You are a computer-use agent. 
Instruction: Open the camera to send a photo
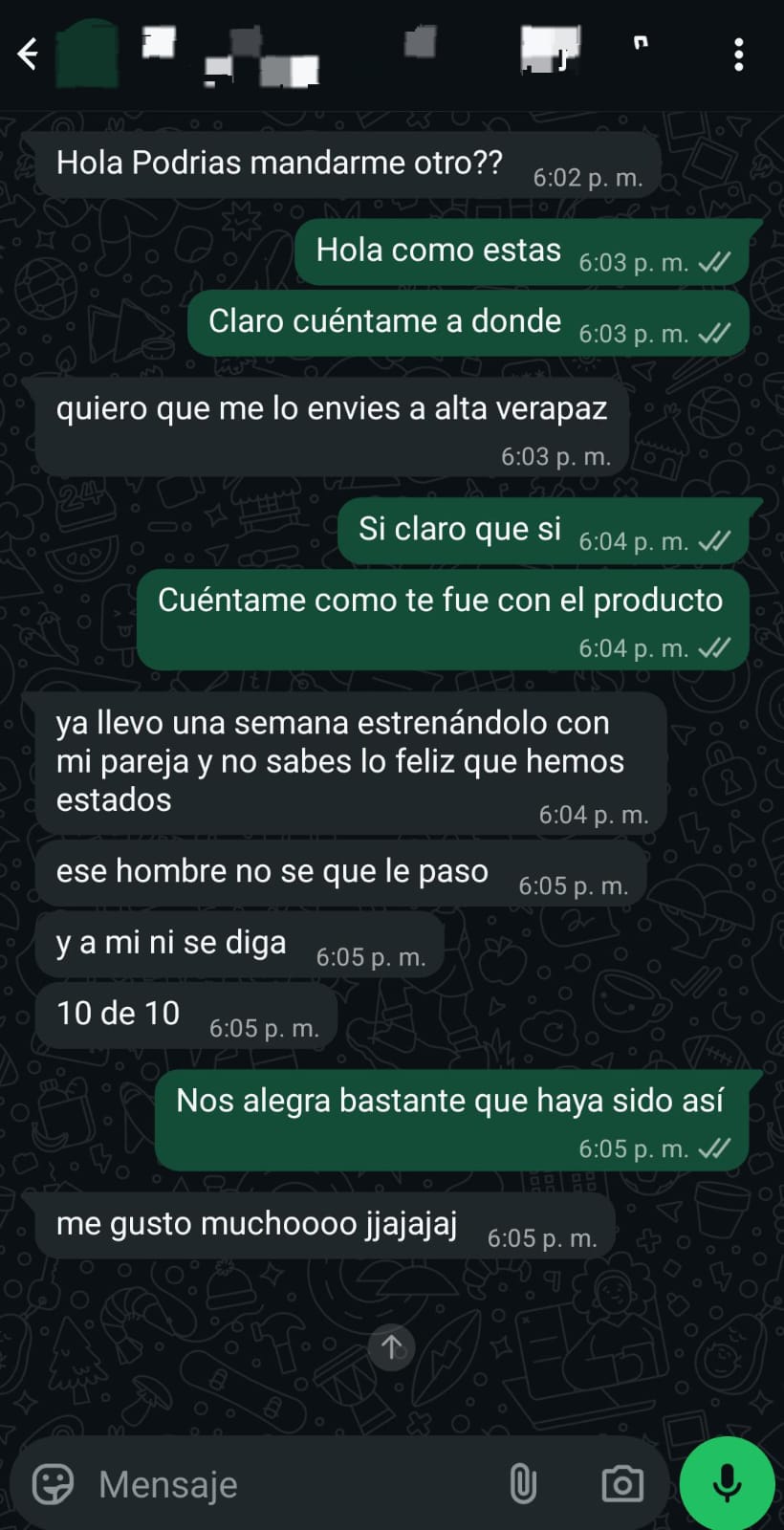point(621,1484)
